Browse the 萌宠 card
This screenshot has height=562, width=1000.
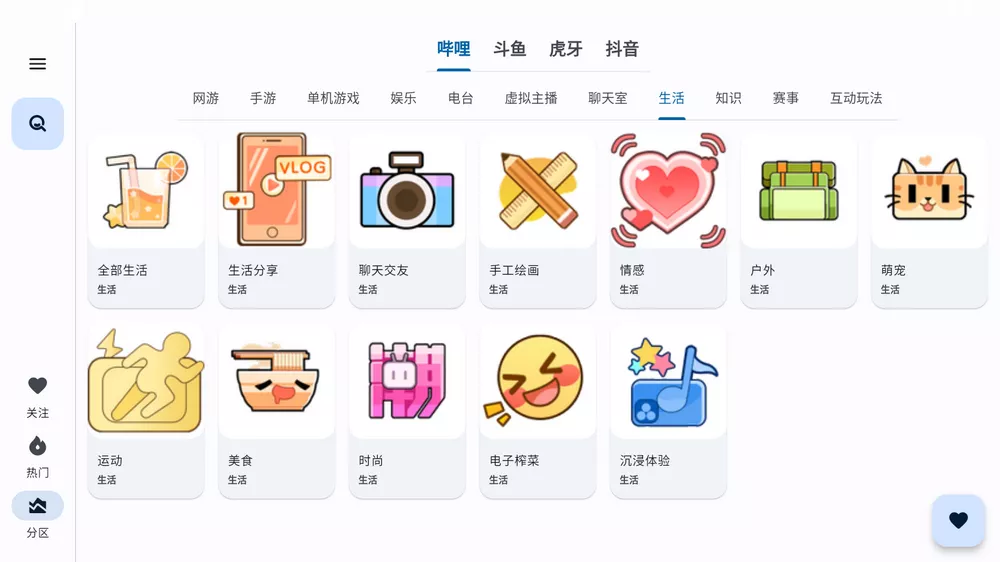pos(929,220)
